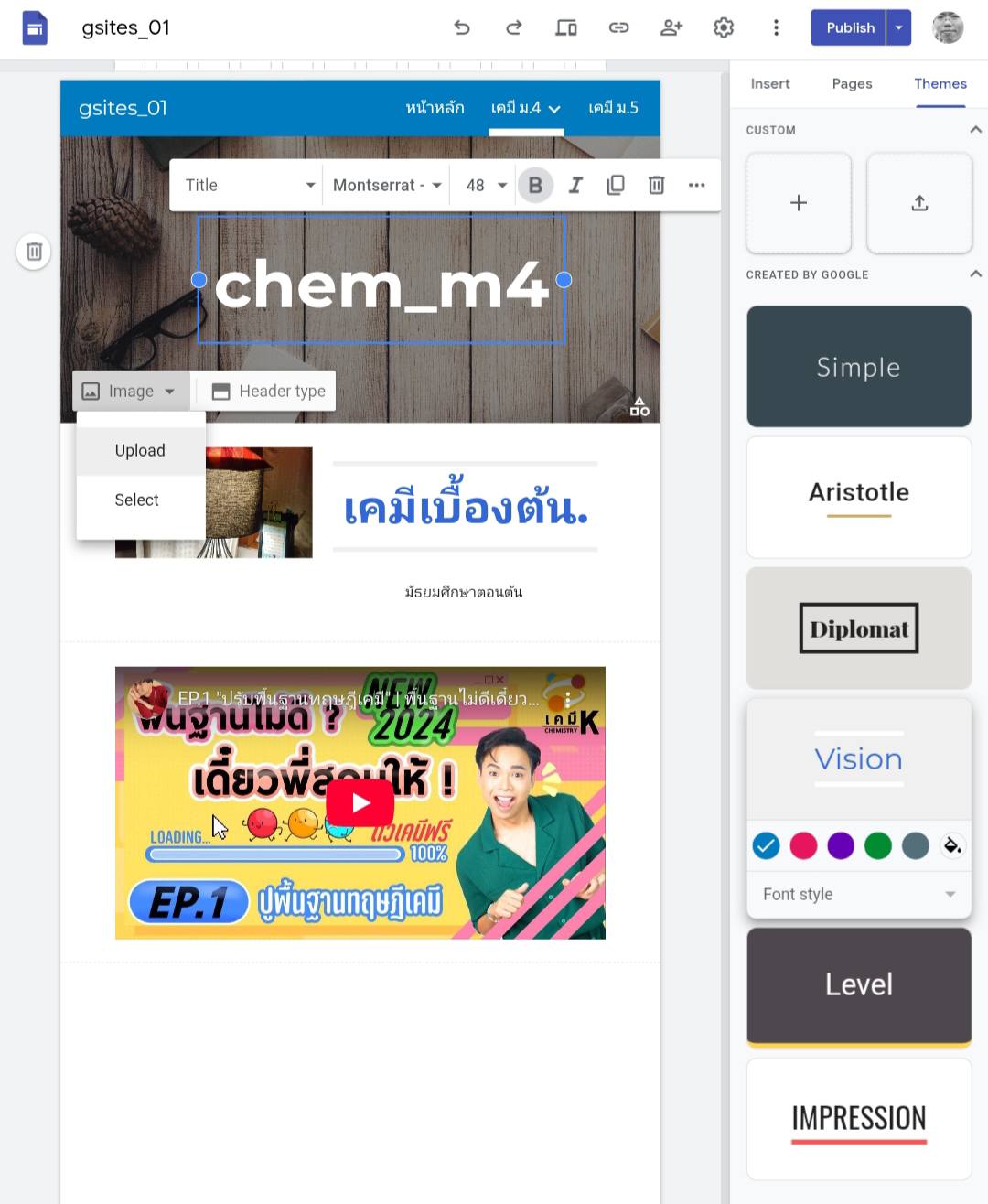Expand the Font style dropdown
The height and width of the screenshot is (1204, 988).
point(858,894)
